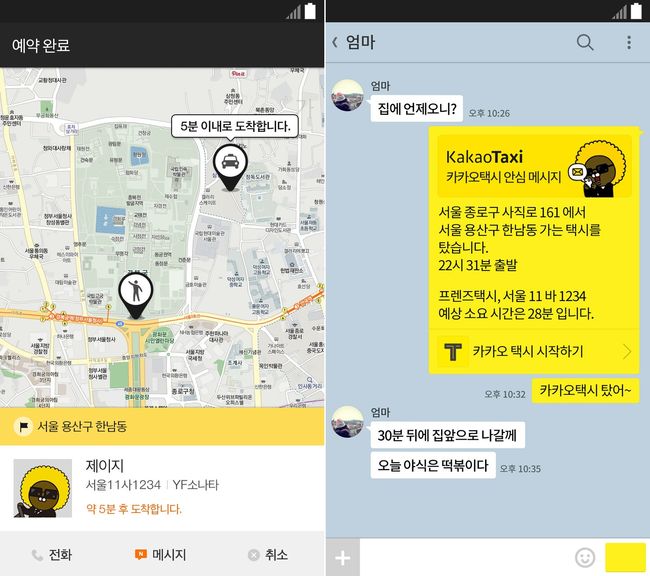Call the driver with 전화 button
The width and height of the screenshot is (650, 576).
tap(52, 555)
